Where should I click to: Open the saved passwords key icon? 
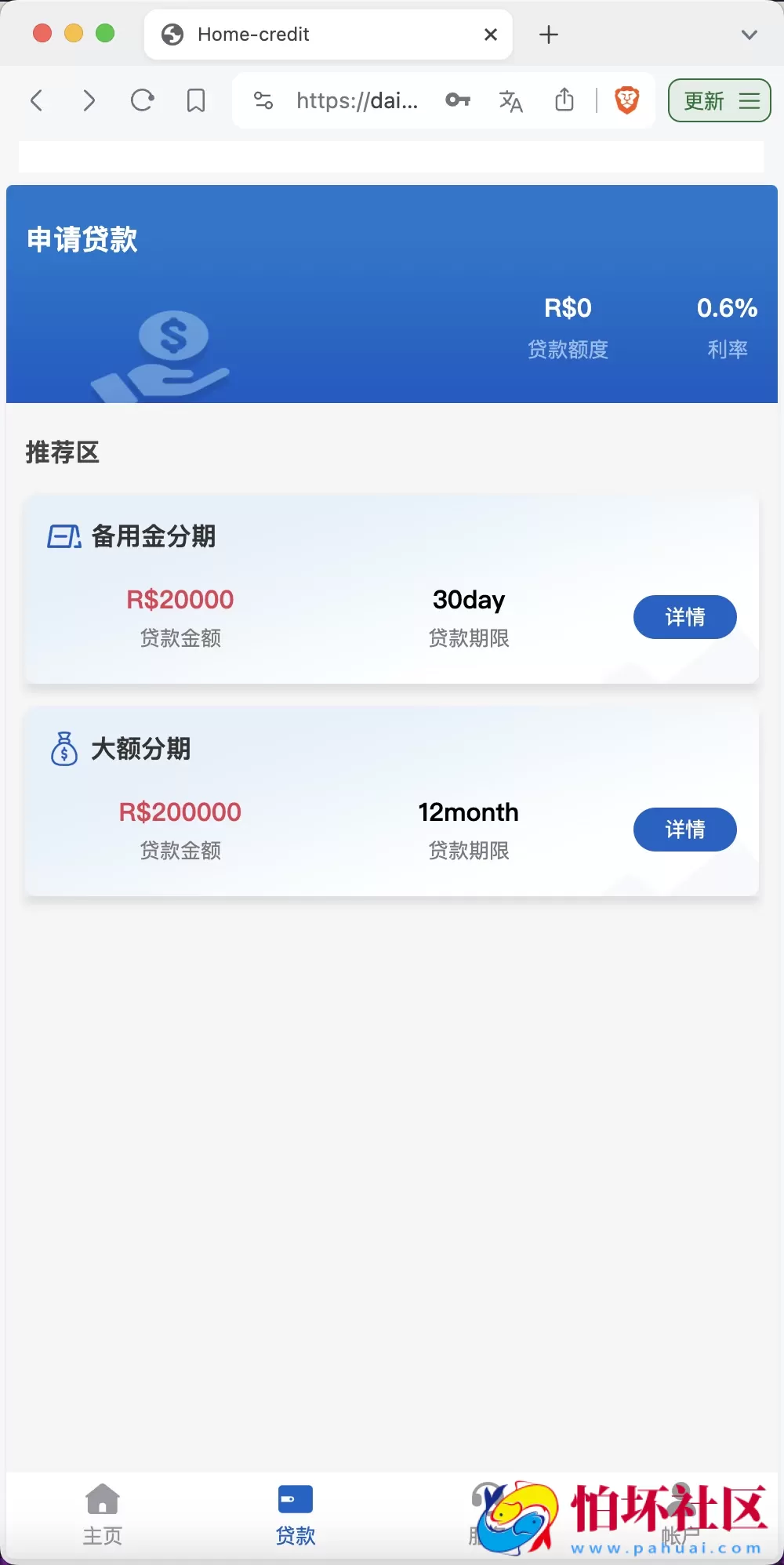(x=458, y=100)
